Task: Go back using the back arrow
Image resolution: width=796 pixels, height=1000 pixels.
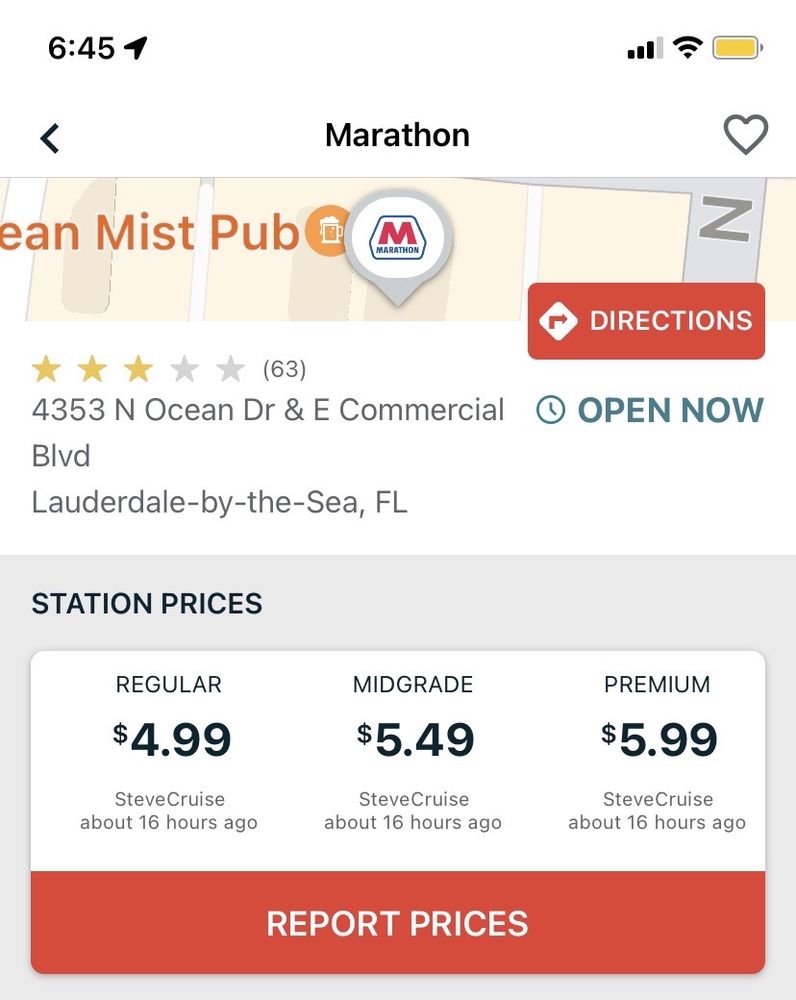Action: tap(50, 138)
